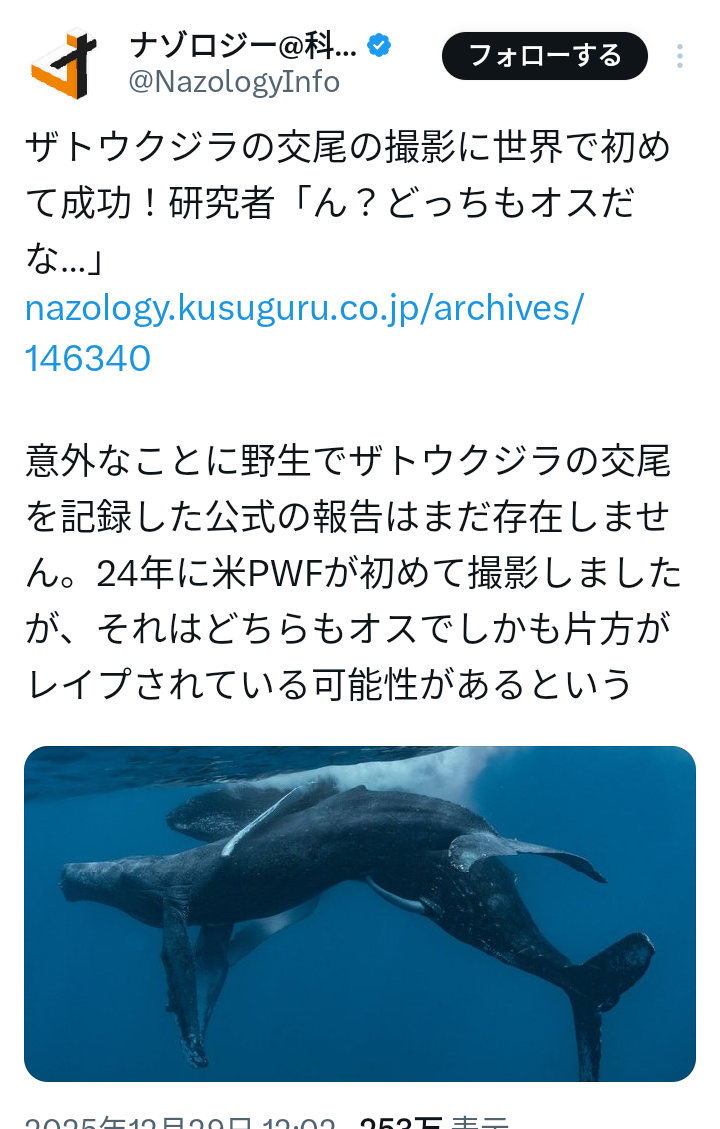This screenshot has height=1129, width=720.
Task: Open the tweet's overflow menu
Action: coord(680,56)
